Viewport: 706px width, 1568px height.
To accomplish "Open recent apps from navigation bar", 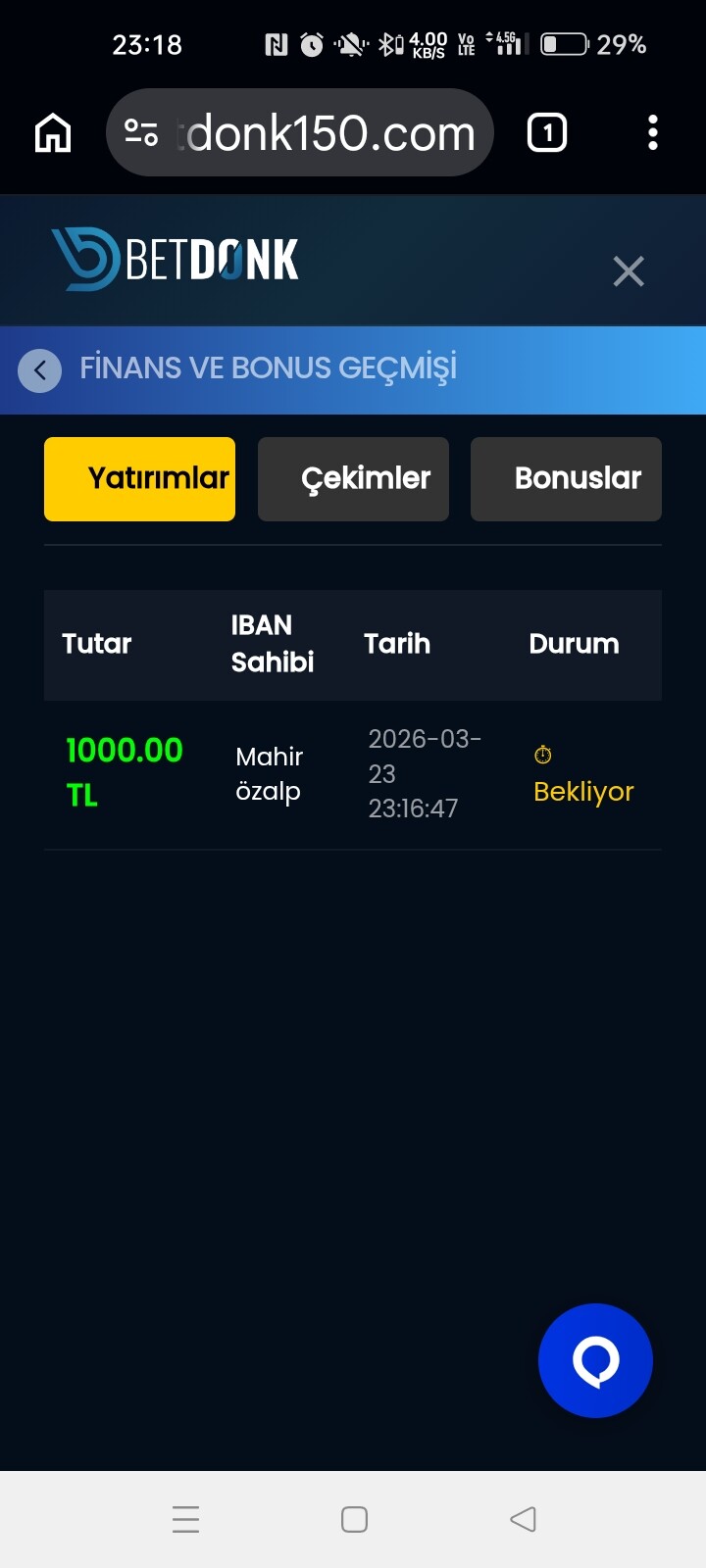I will coord(185,1519).
